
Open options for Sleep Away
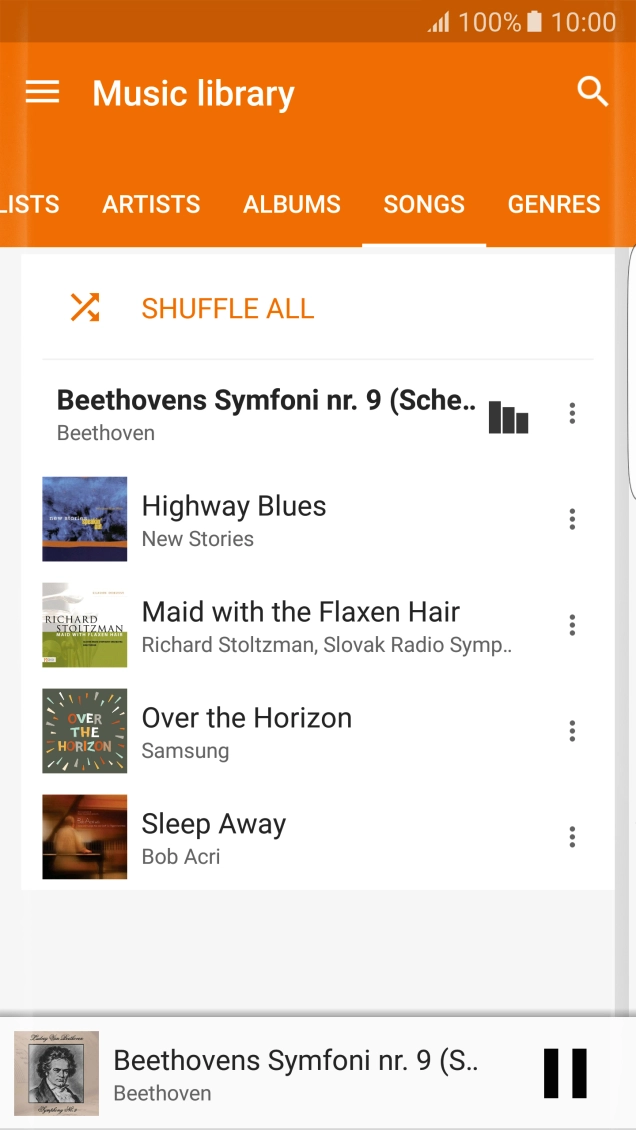[x=572, y=837]
